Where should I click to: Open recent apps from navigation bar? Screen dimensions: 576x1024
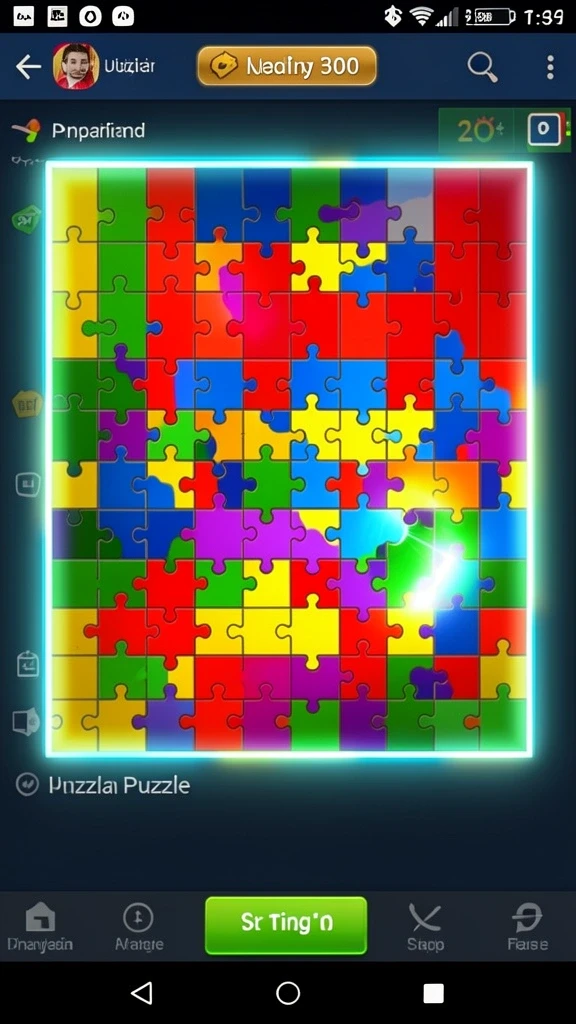click(x=433, y=993)
